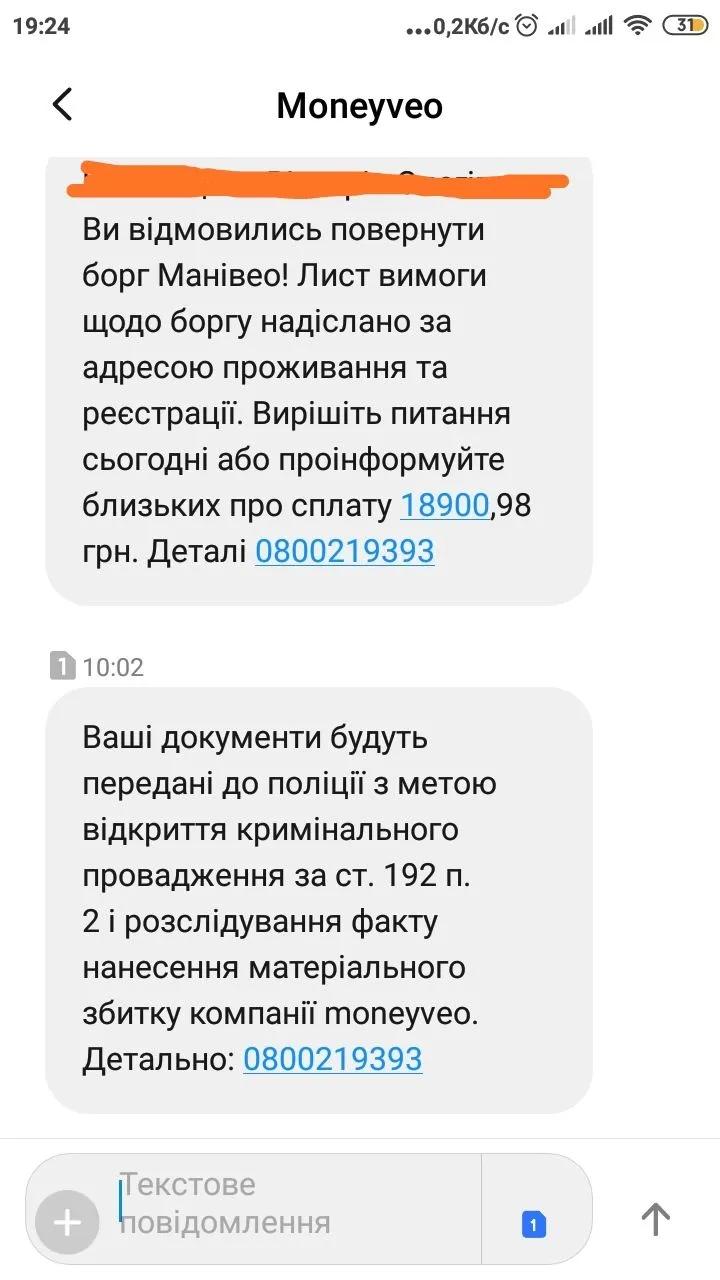720x1280 pixels.
Task: Send the message with the arrow
Action: tap(655, 1218)
